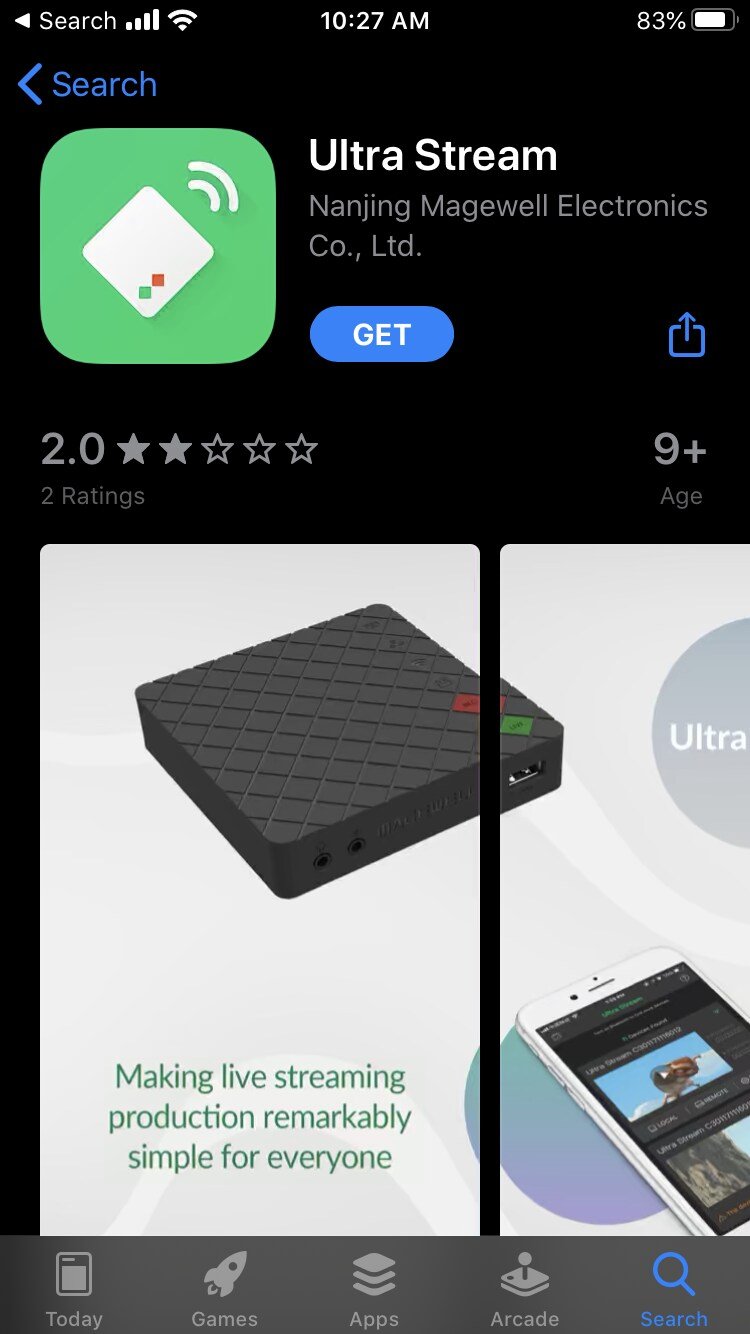Open the Nanjing Magewell Electronics developer page
The image size is (750, 1334).
click(507, 226)
